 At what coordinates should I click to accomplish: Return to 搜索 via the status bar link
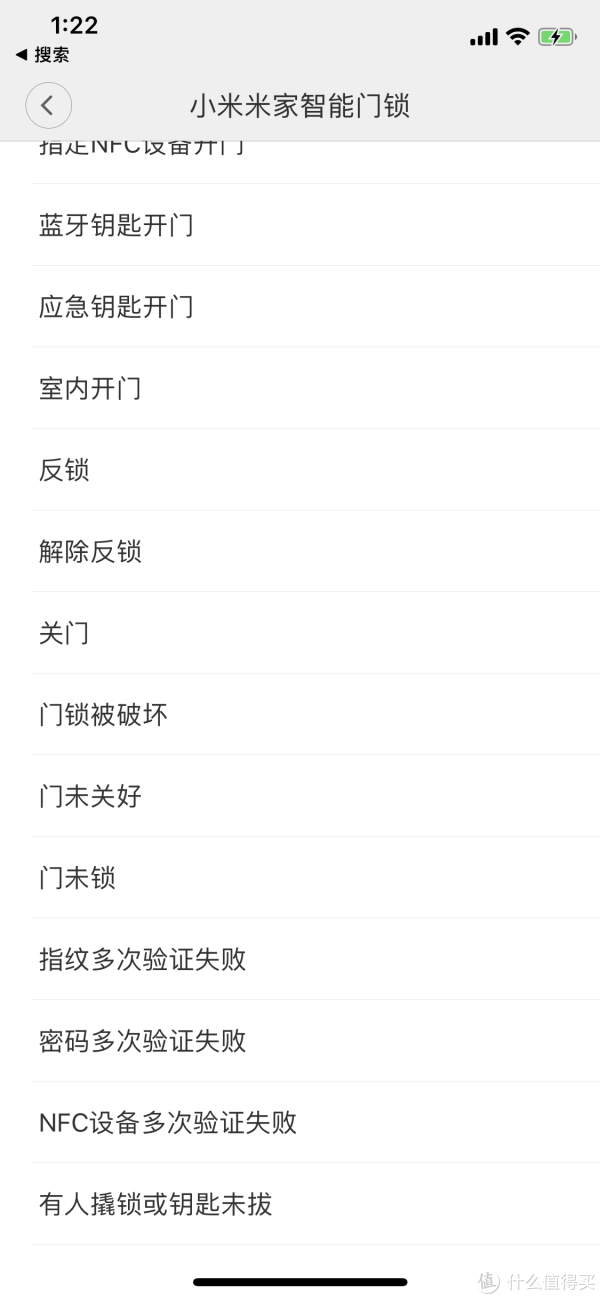tap(42, 55)
